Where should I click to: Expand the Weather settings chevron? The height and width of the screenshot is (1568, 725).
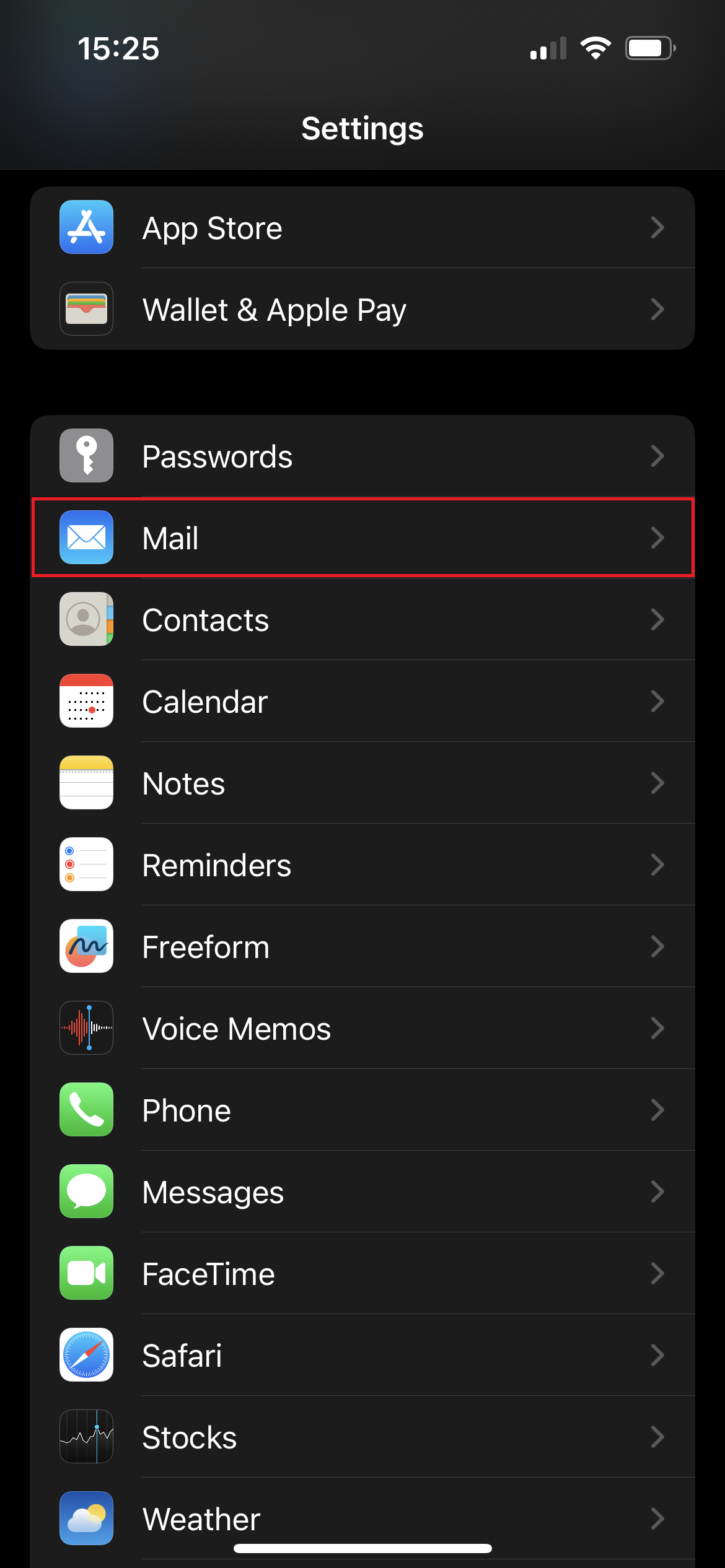coord(658,1518)
